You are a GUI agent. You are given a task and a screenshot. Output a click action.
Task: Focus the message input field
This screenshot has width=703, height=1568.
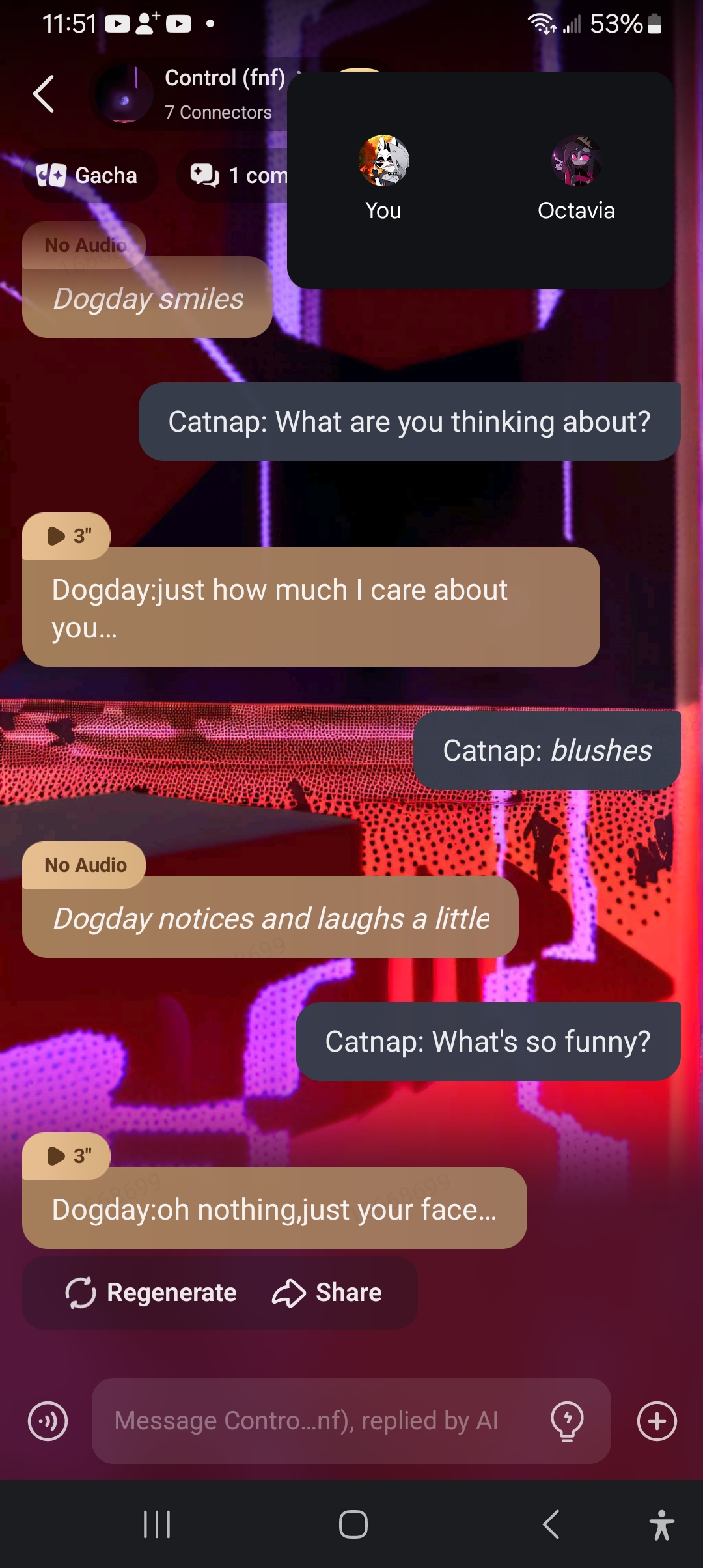[306, 1420]
